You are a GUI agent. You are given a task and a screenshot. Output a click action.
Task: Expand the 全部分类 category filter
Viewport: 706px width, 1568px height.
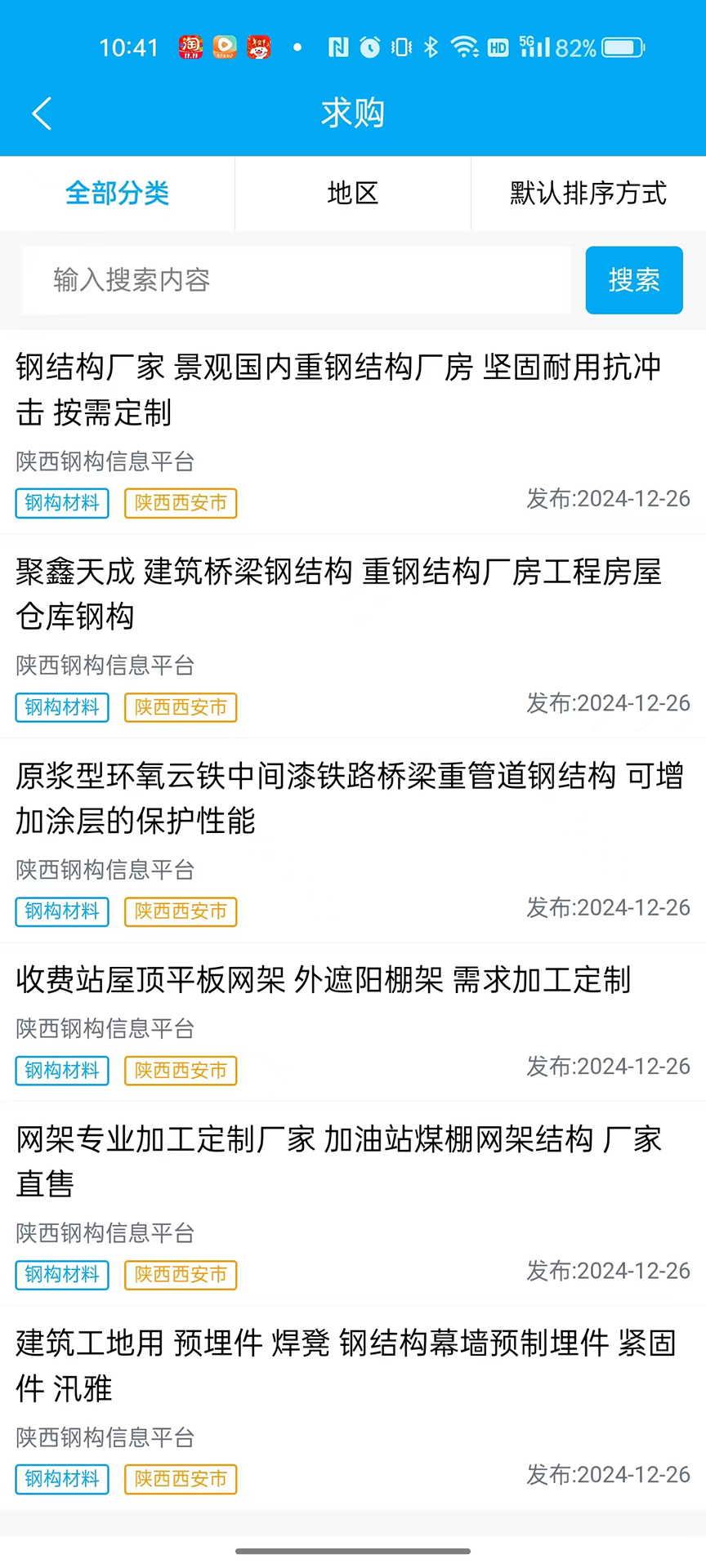point(117,194)
